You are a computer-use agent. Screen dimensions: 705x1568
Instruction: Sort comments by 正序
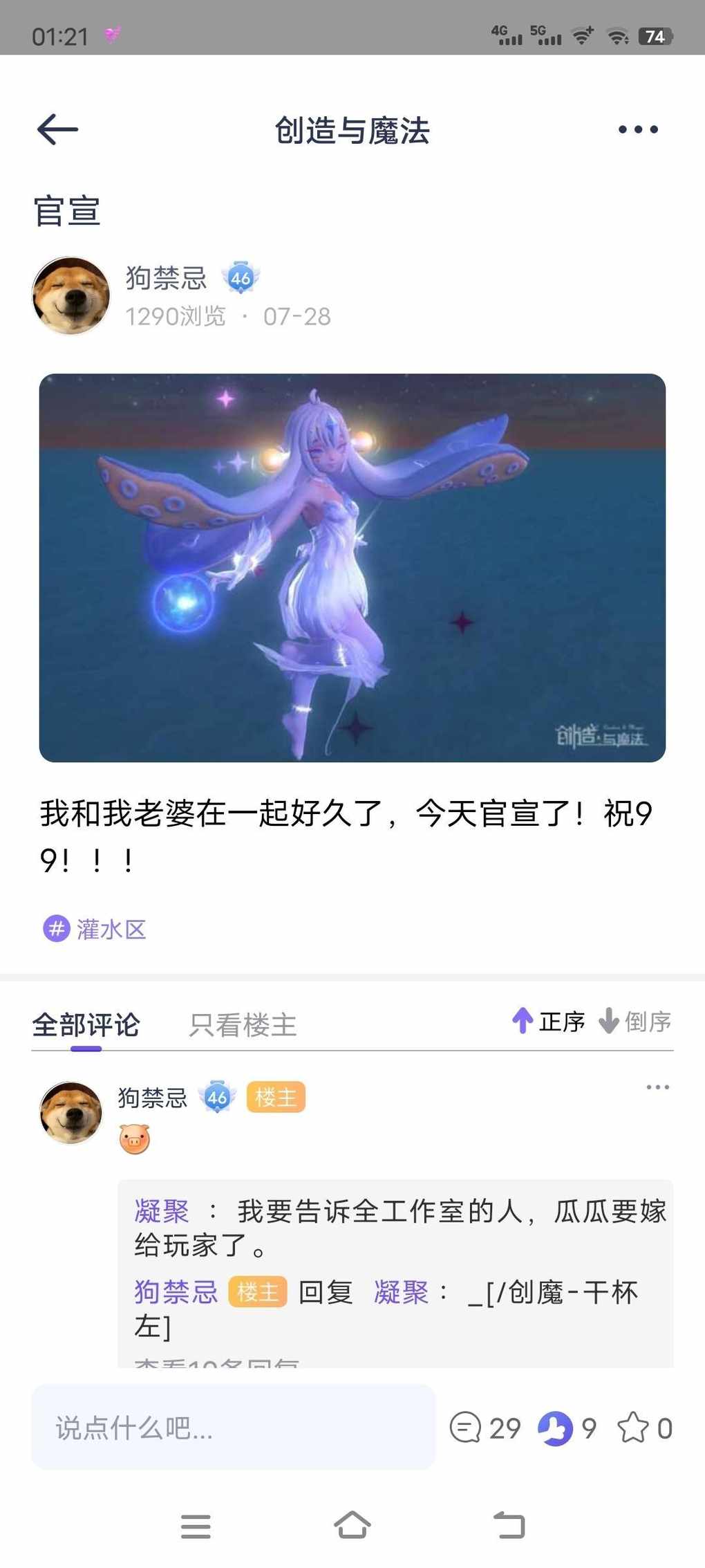click(x=549, y=1022)
